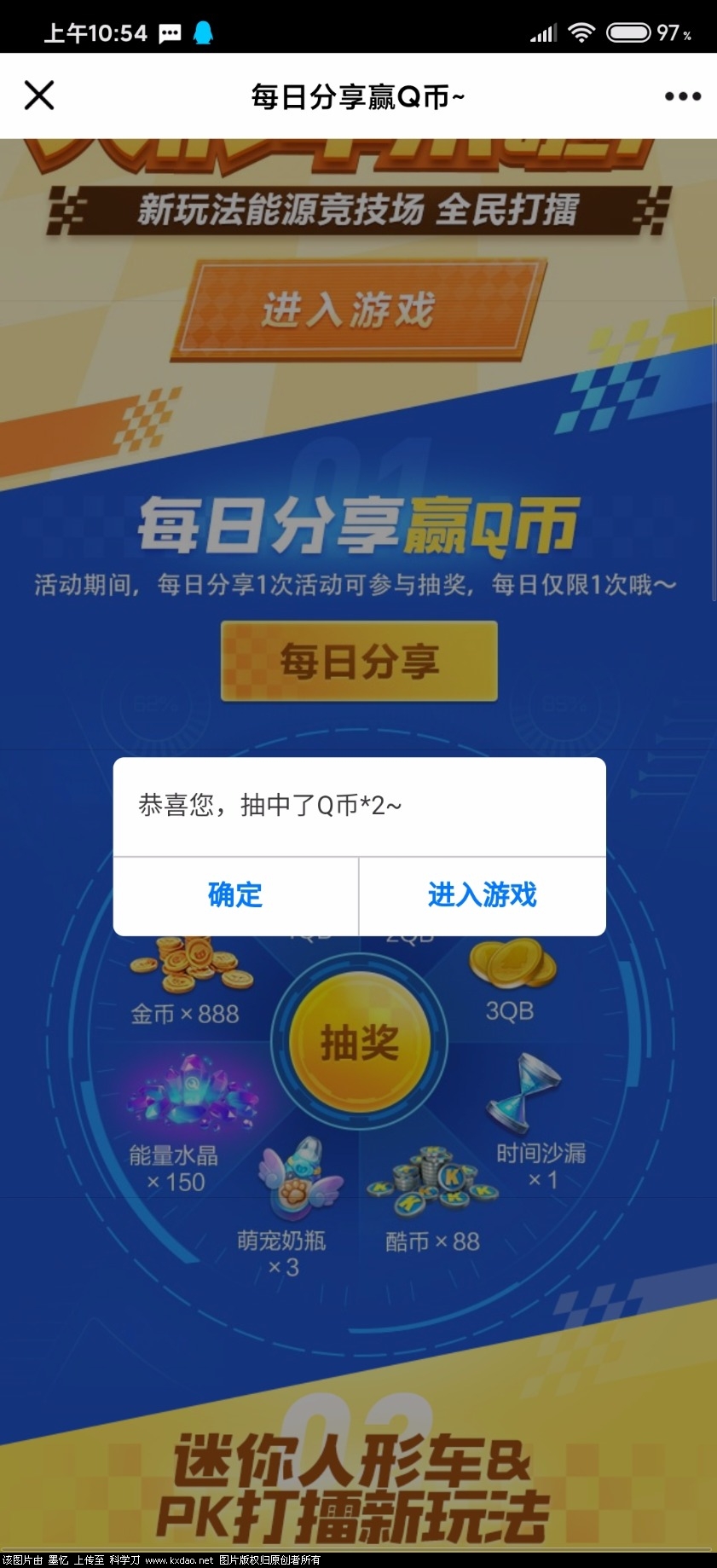Tap 确定 to dismiss the prize dialog
The image size is (717, 1568).
[235, 895]
